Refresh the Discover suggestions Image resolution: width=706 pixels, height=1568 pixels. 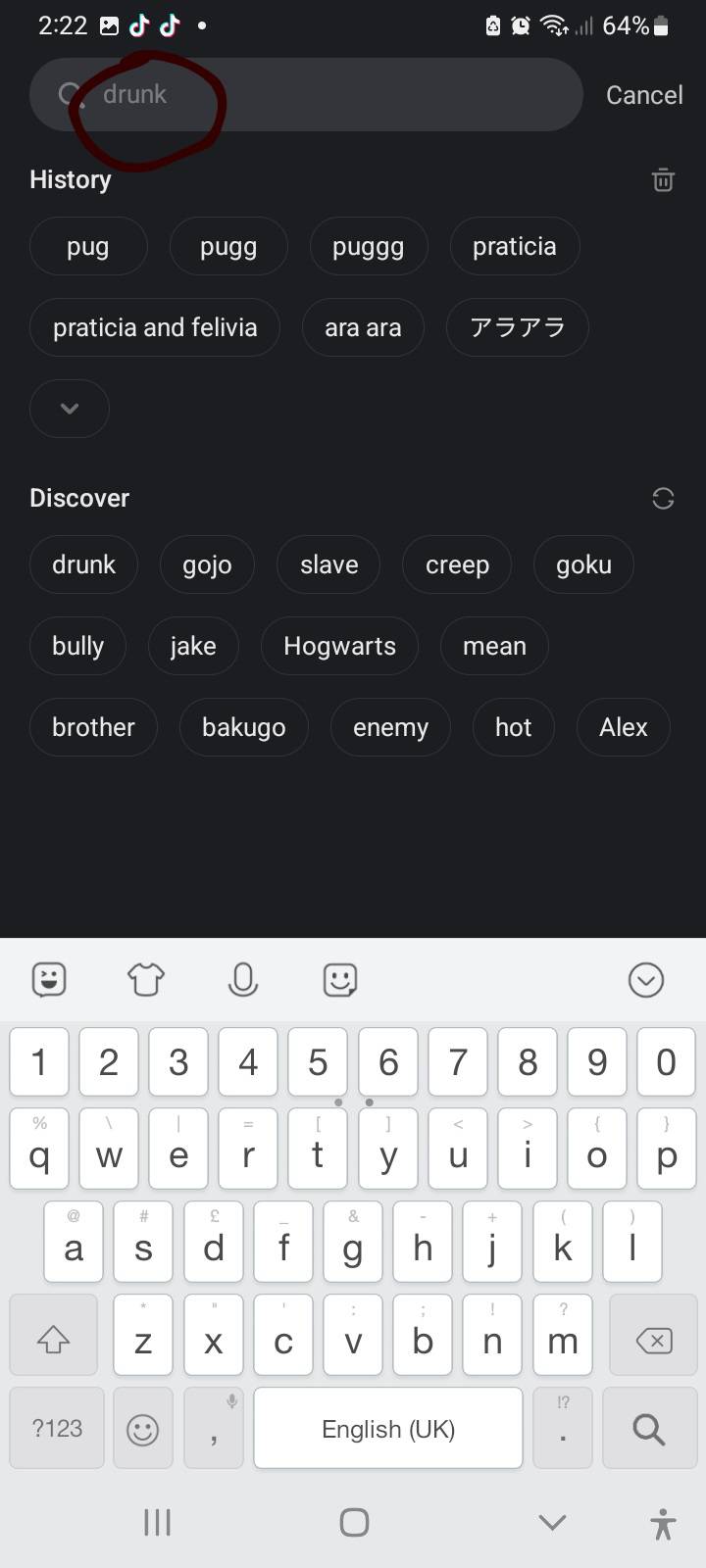pyautogui.click(x=663, y=499)
